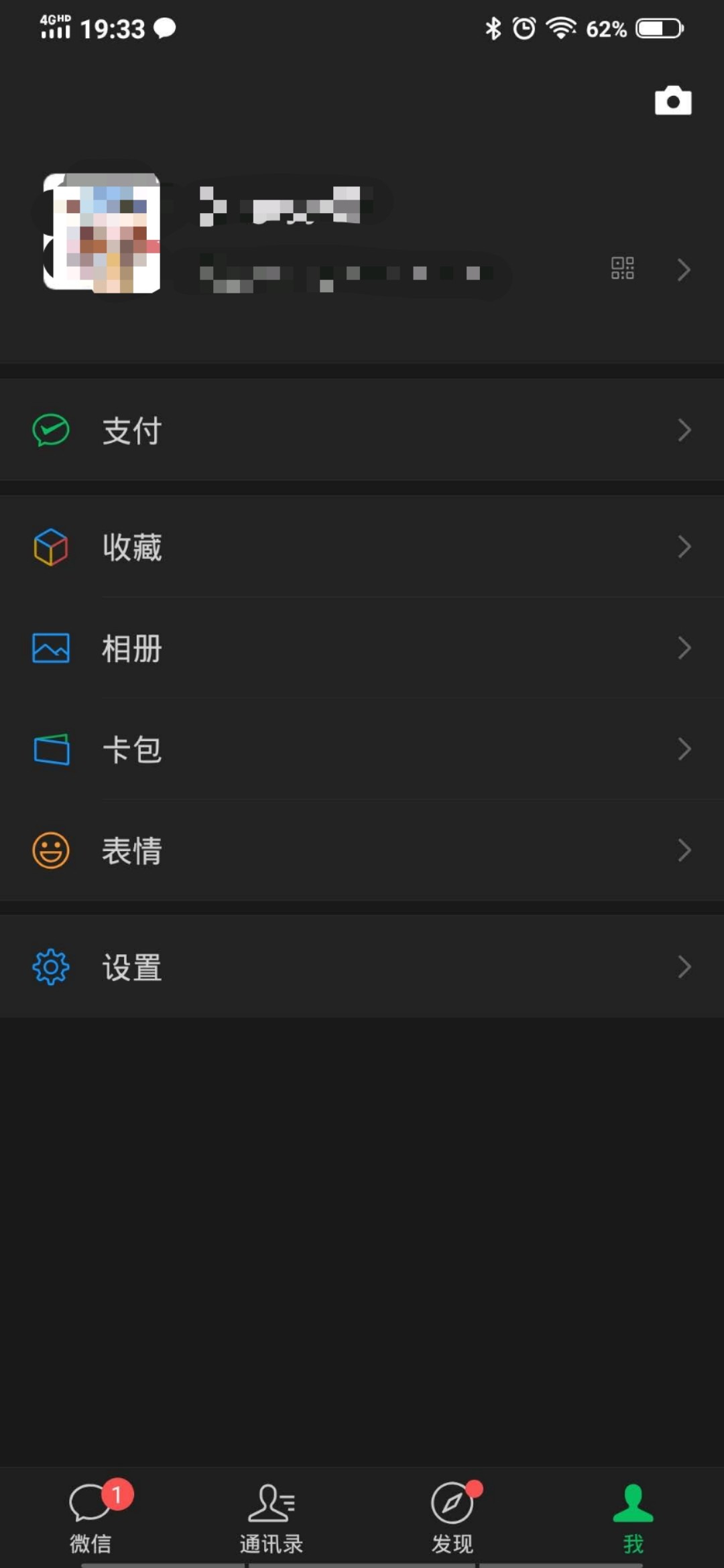Open 设置 (Settings) row
Image resolution: width=724 pixels, height=1568 pixels.
(362, 967)
